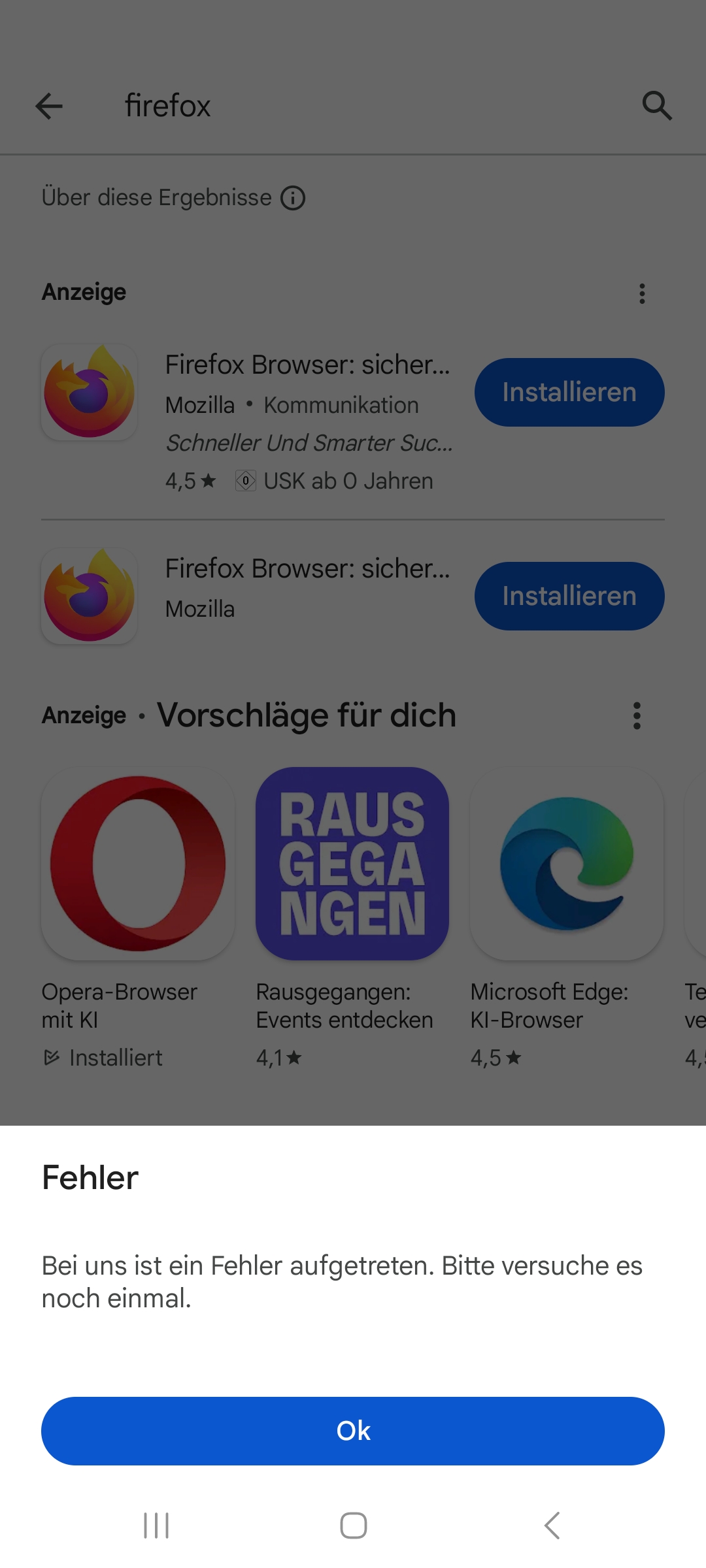706x1568 pixels.
Task: Go back using the system back button
Action: click(552, 1526)
